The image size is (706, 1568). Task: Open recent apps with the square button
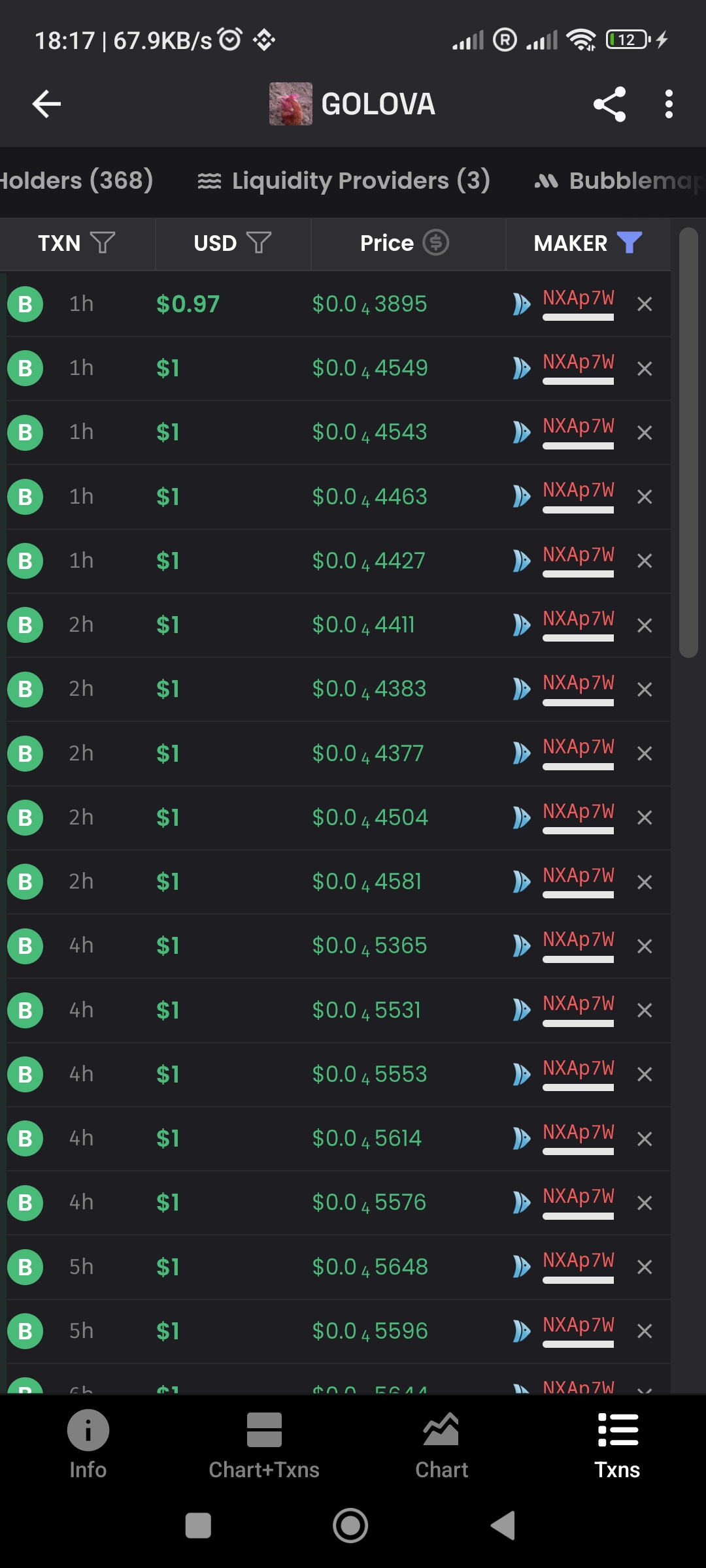pos(198,1526)
